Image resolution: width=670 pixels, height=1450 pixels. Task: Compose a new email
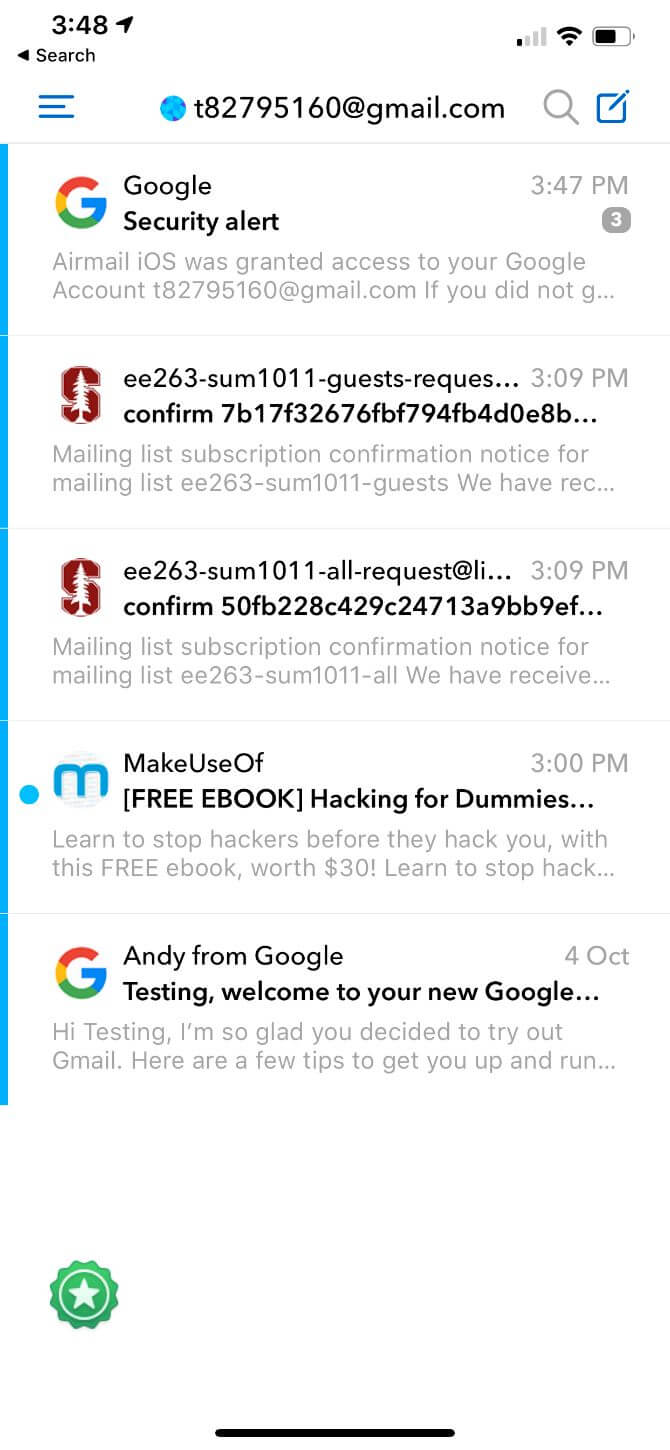(x=612, y=107)
